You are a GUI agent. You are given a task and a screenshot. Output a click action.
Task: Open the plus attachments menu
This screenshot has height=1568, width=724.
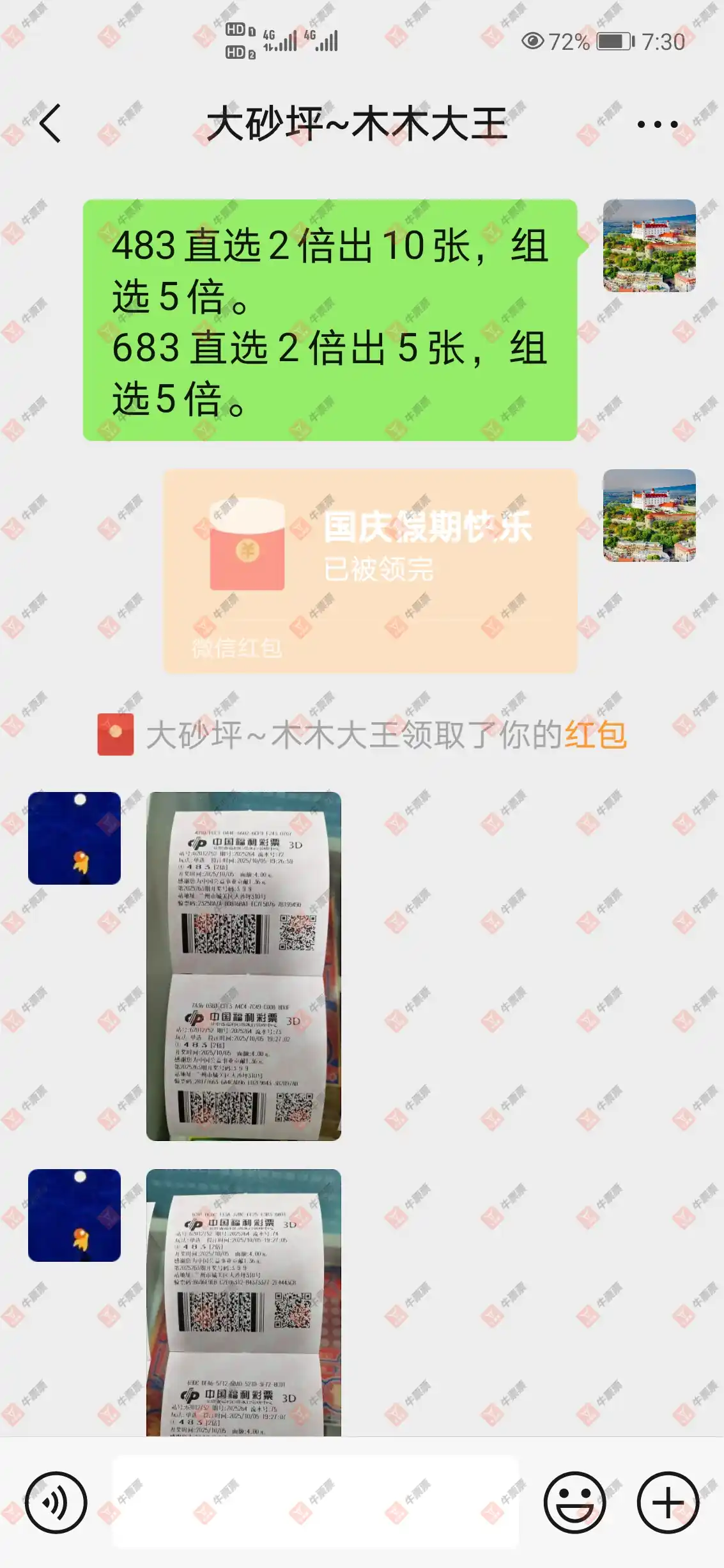click(x=668, y=1502)
